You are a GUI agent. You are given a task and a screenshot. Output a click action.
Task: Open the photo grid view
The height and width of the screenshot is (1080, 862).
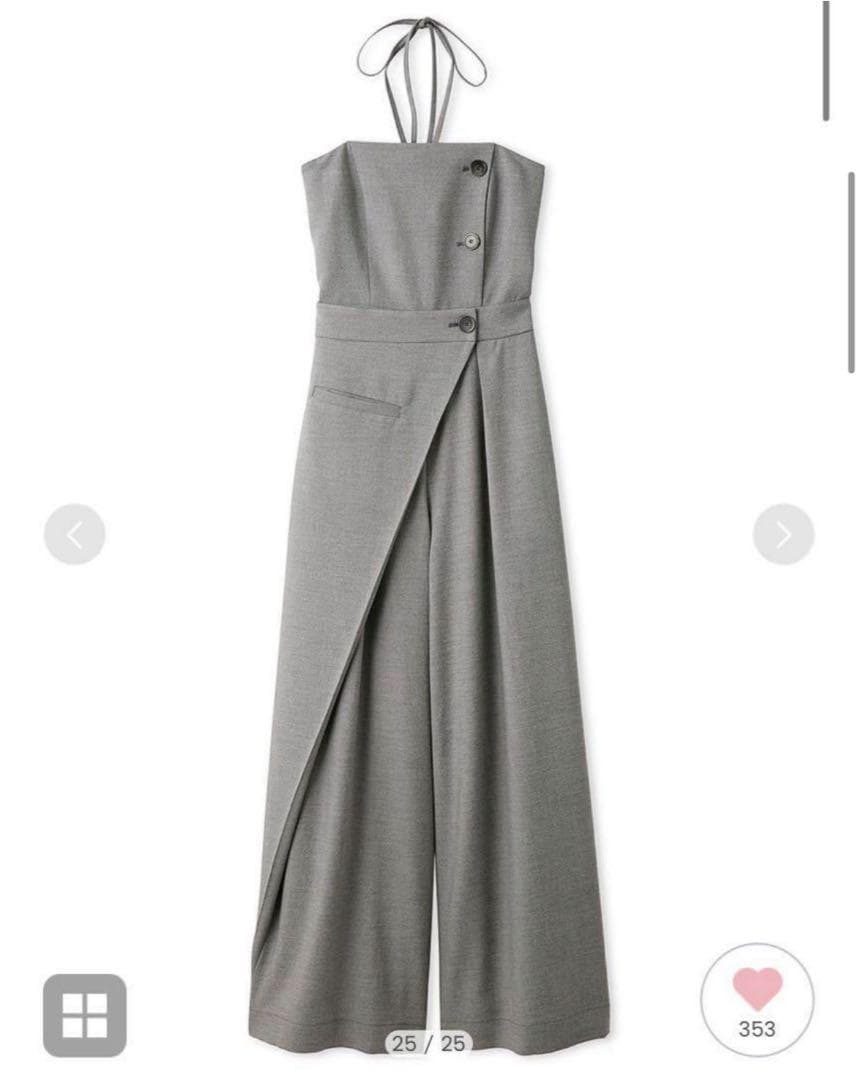click(x=85, y=1015)
